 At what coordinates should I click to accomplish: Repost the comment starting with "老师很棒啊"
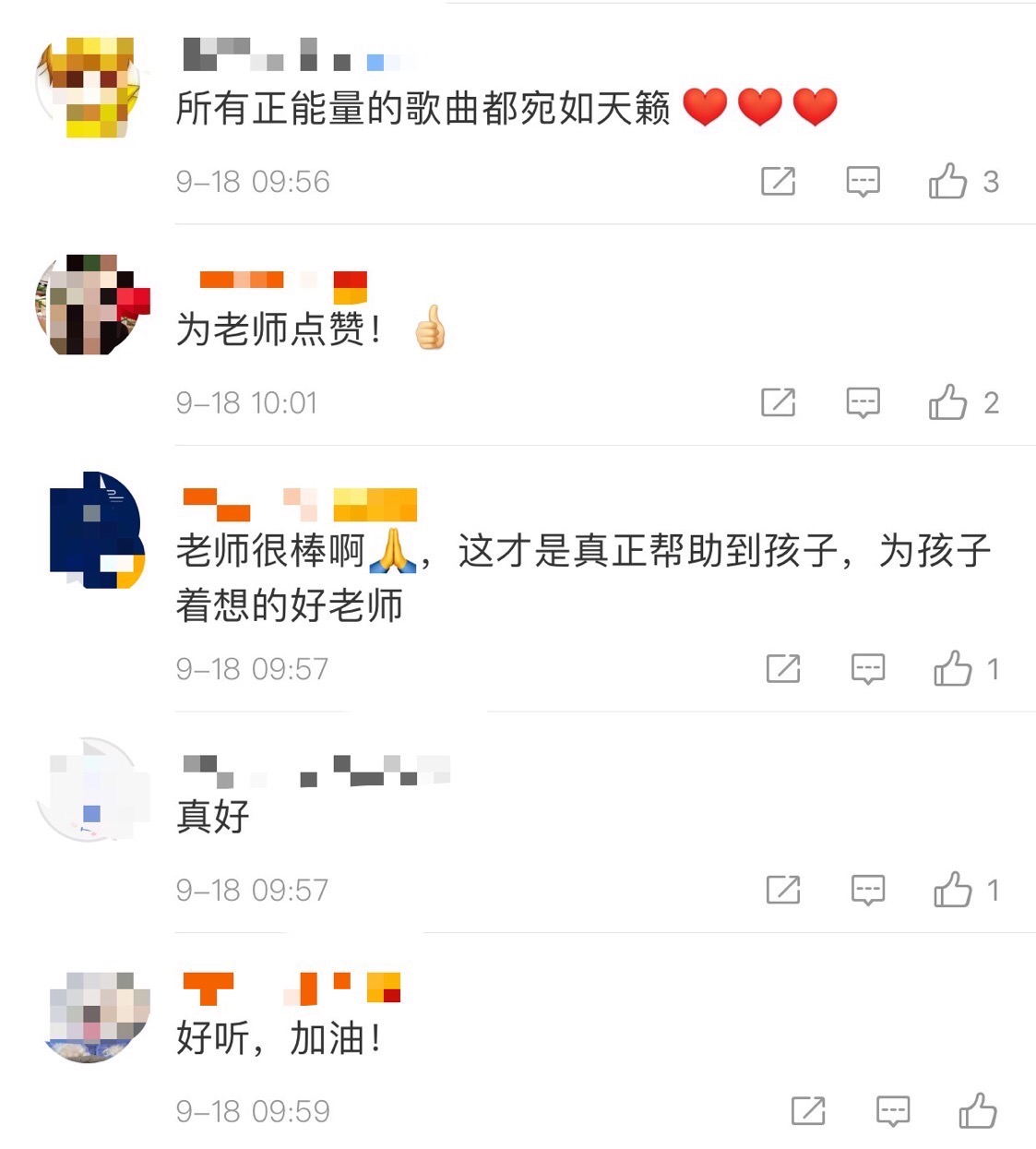click(x=783, y=668)
